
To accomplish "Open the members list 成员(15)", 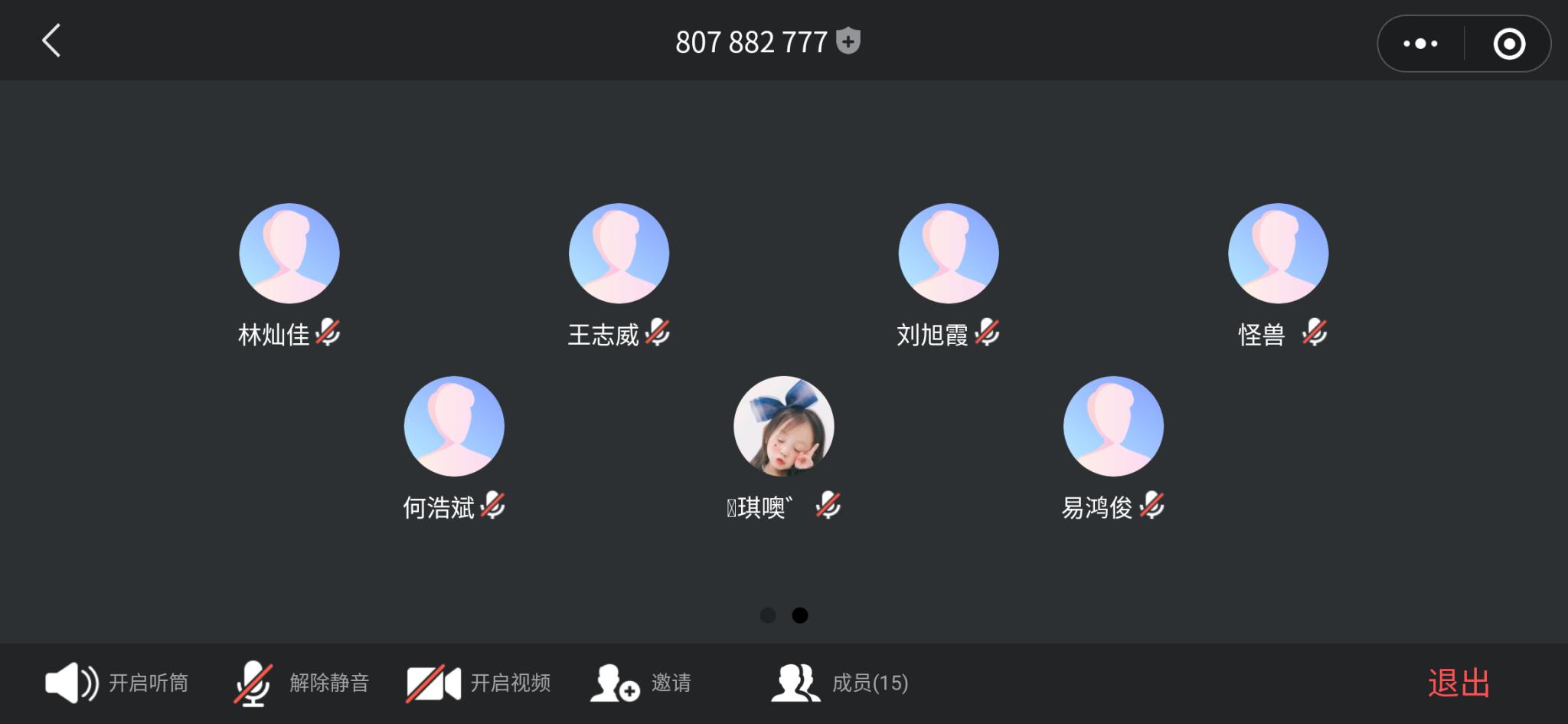I will pos(840,683).
